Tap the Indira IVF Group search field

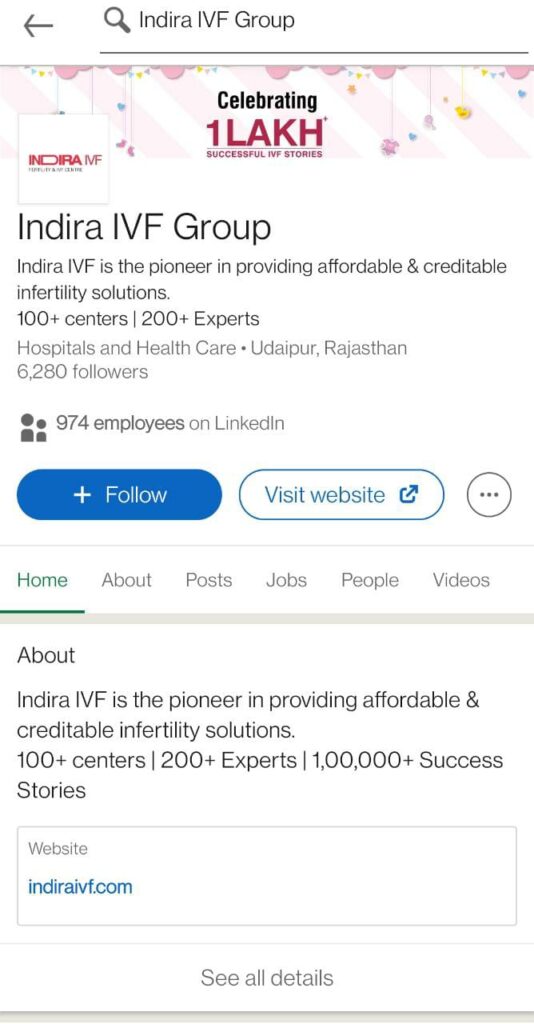[x=313, y=26]
